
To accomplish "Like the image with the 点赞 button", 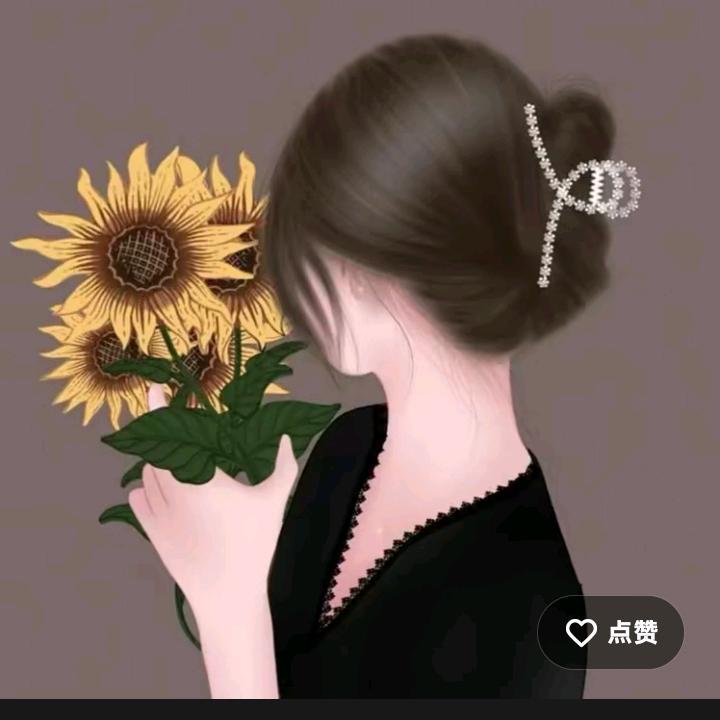I will coord(610,632).
